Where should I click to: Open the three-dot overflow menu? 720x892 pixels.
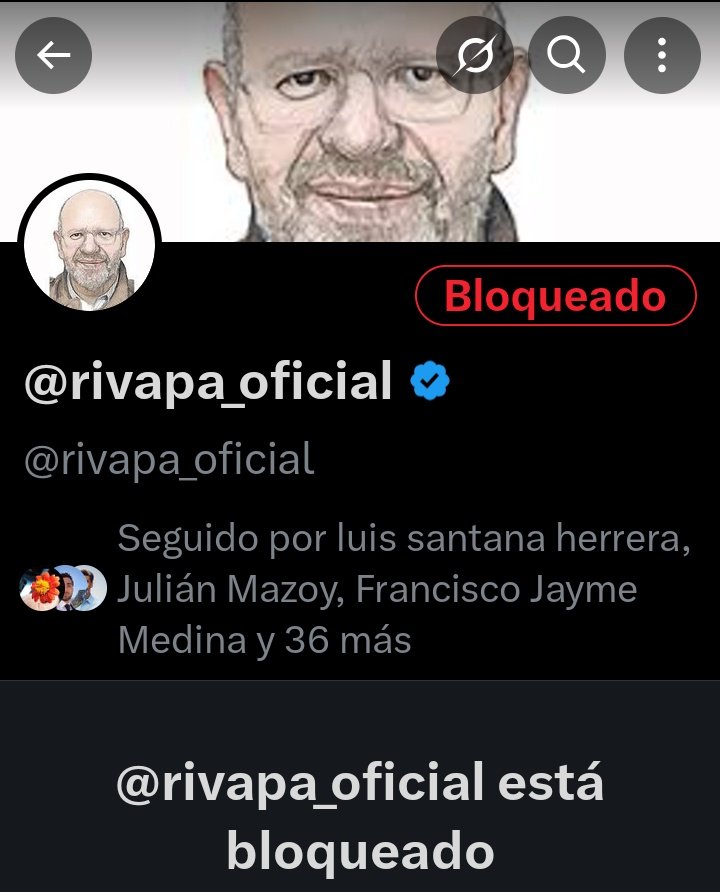coord(661,56)
